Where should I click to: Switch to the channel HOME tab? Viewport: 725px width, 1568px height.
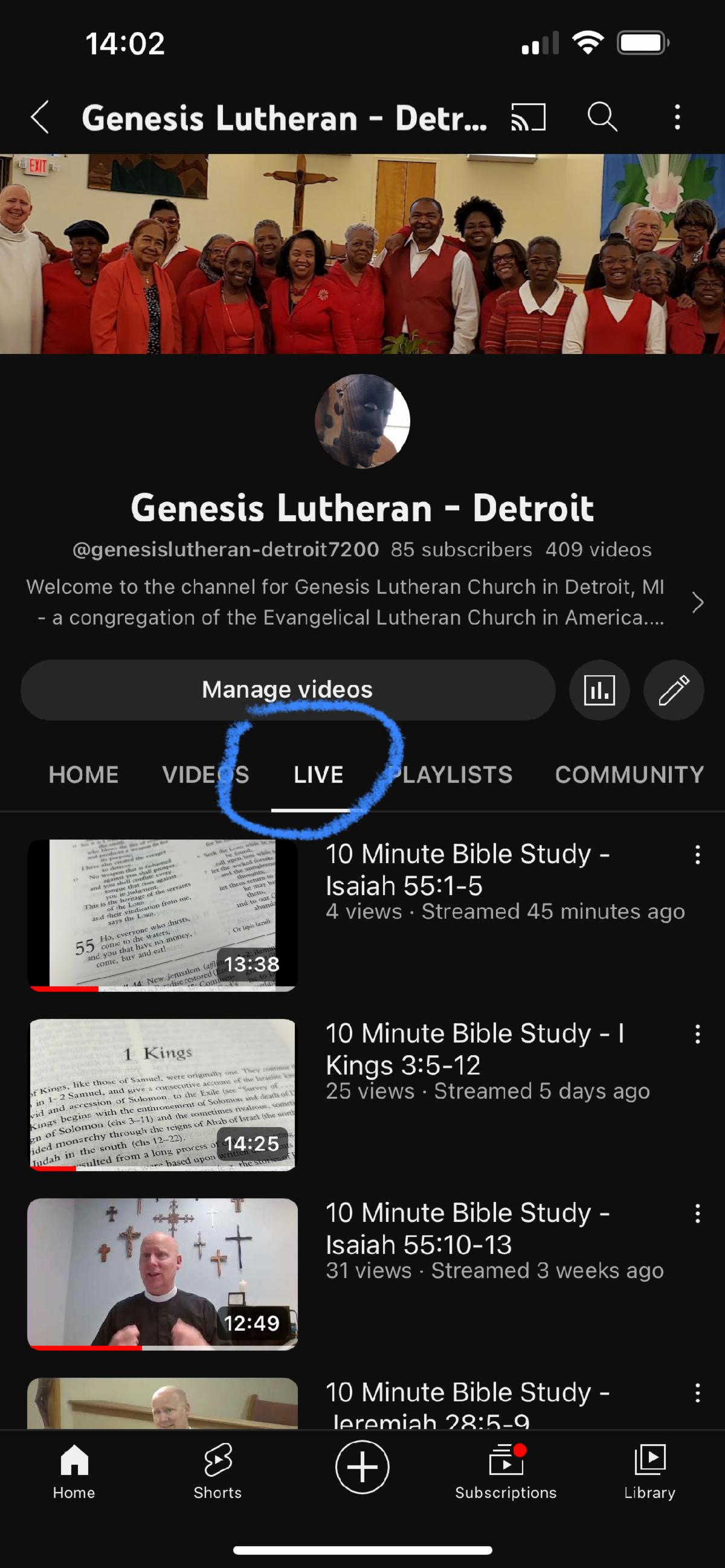point(83,775)
